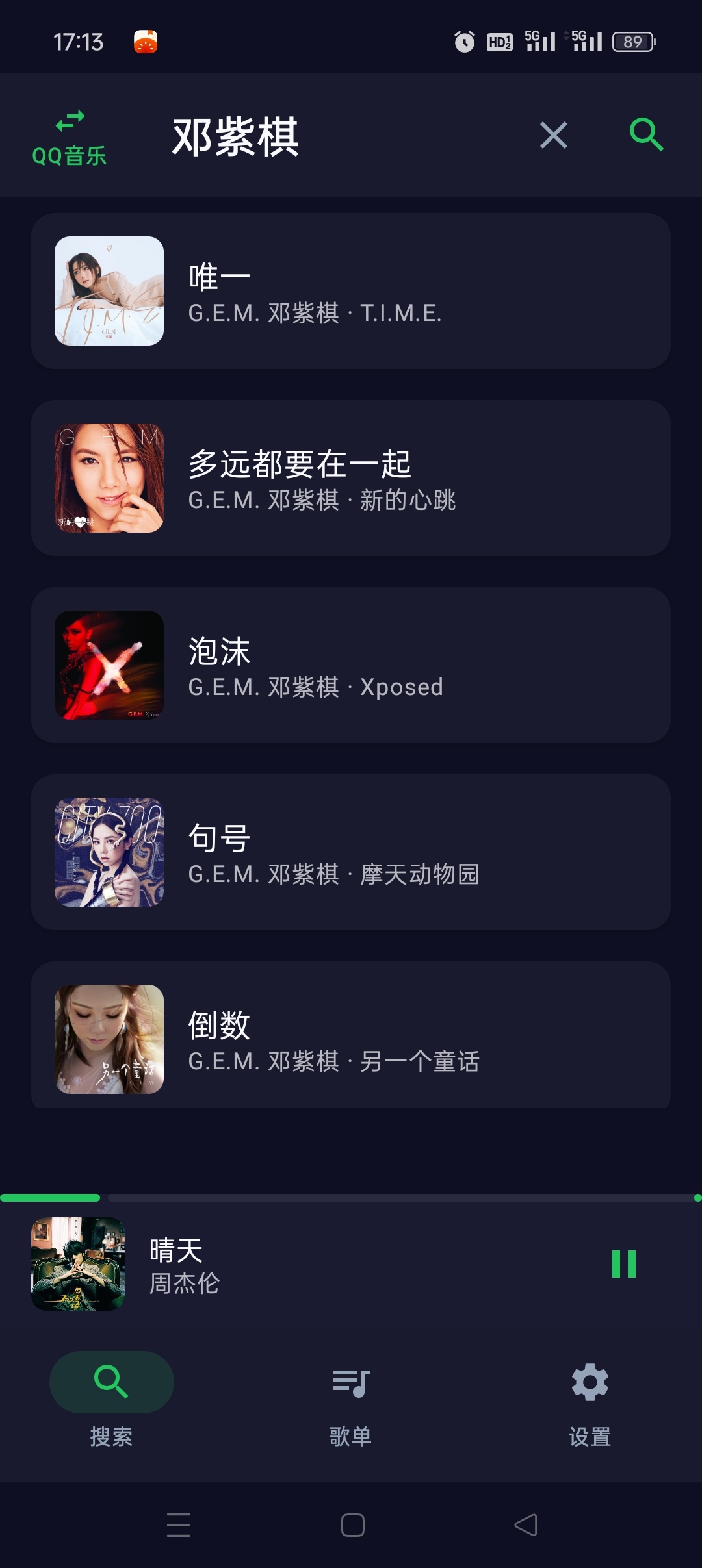Image resolution: width=702 pixels, height=1568 pixels.
Task: Tap the search magnifier icon
Action: [646, 135]
